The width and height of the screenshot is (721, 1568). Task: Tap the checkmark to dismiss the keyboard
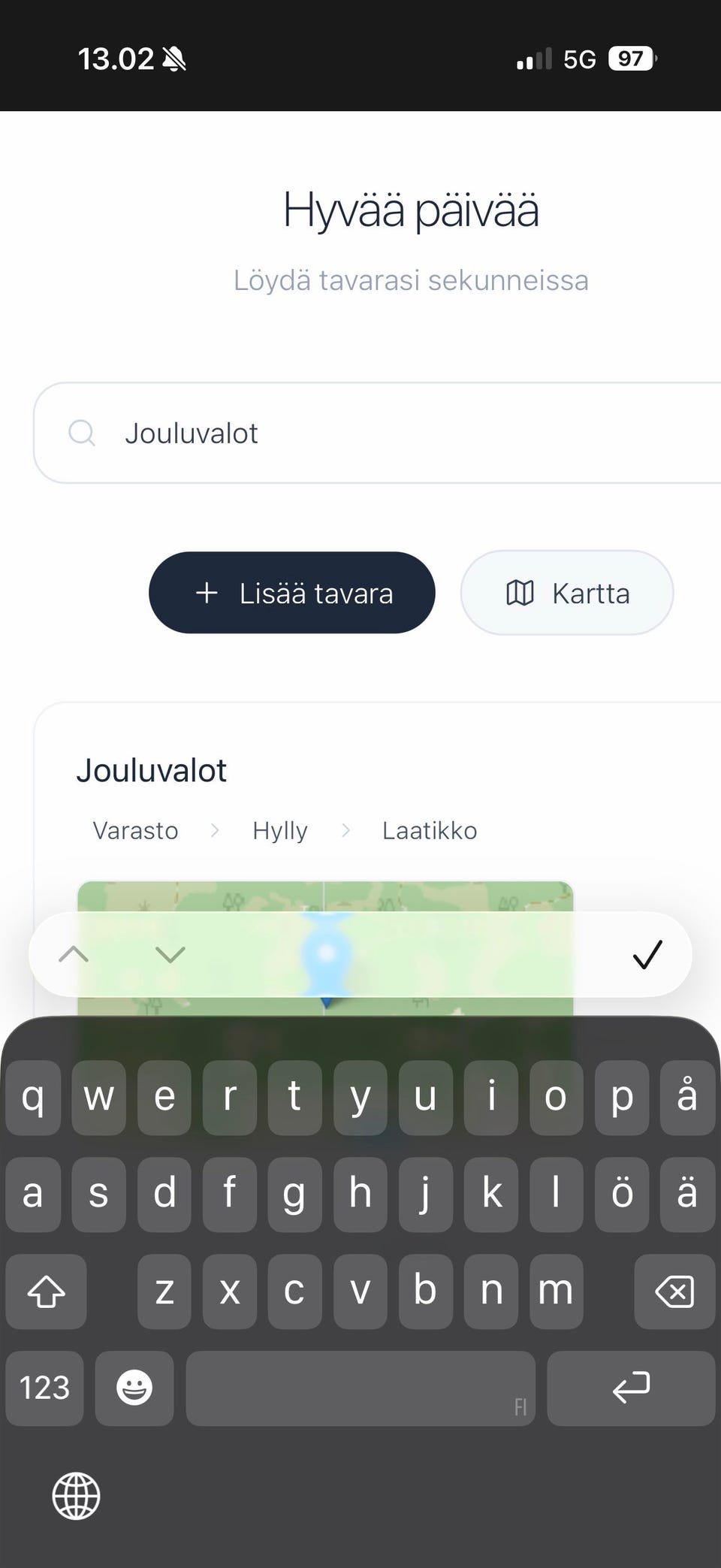click(646, 954)
